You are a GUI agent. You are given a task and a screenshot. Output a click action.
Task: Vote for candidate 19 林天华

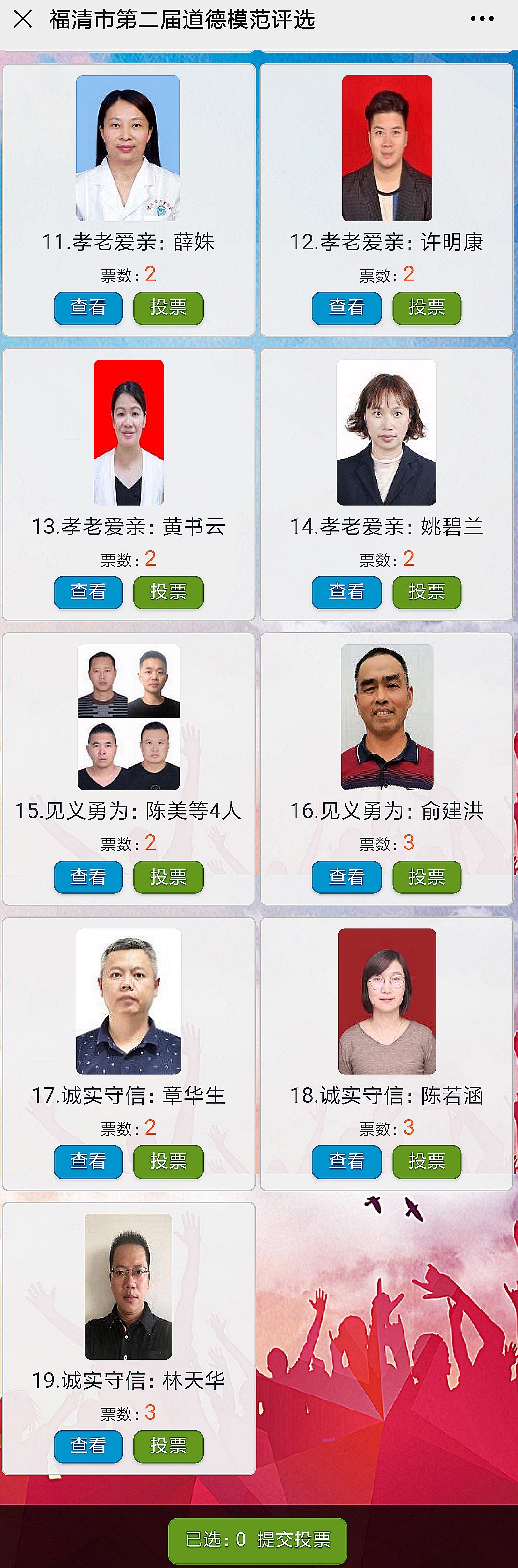[x=168, y=1446]
